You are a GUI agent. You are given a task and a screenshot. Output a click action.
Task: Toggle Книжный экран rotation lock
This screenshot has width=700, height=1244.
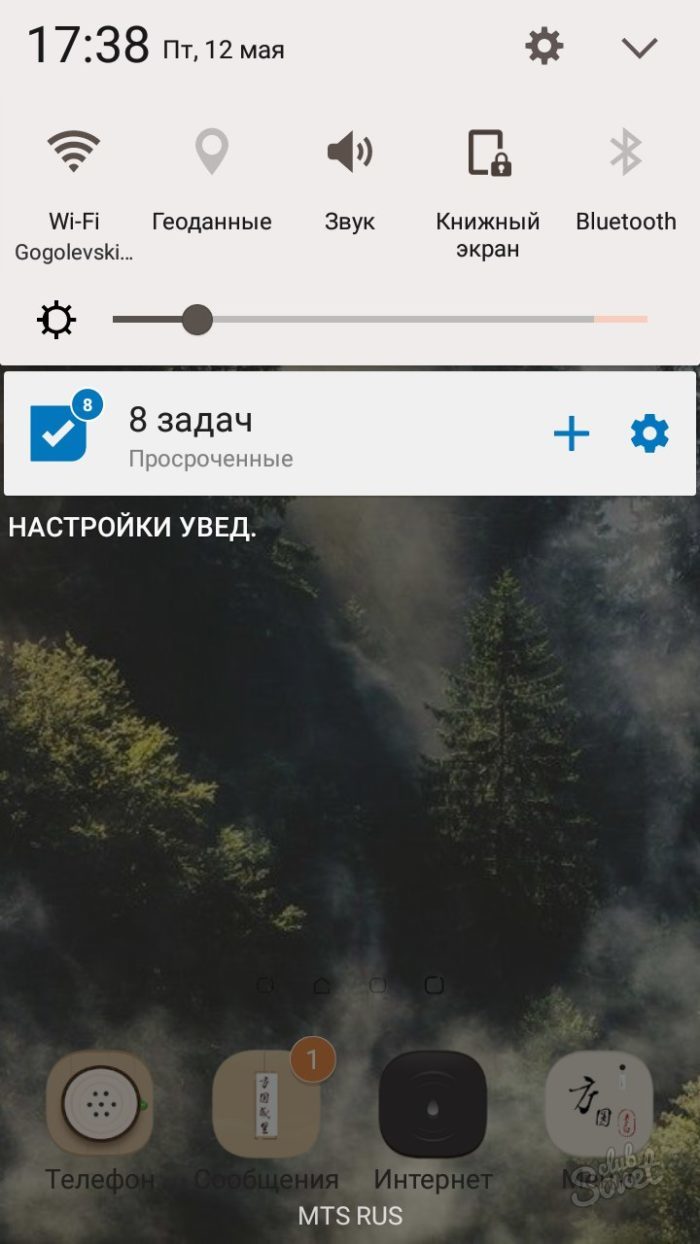(x=488, y=153)
